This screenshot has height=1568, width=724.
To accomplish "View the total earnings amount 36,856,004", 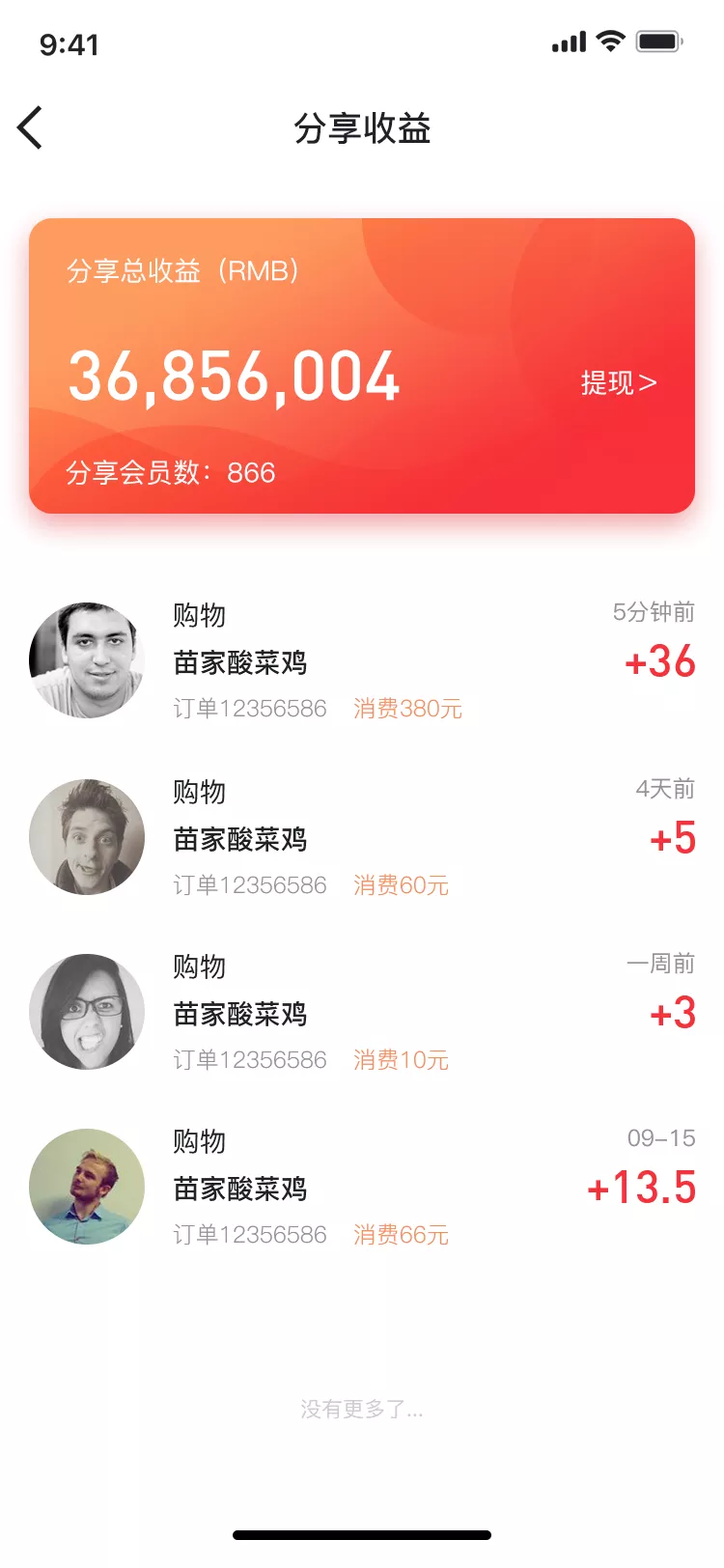I will coord(235,377).
